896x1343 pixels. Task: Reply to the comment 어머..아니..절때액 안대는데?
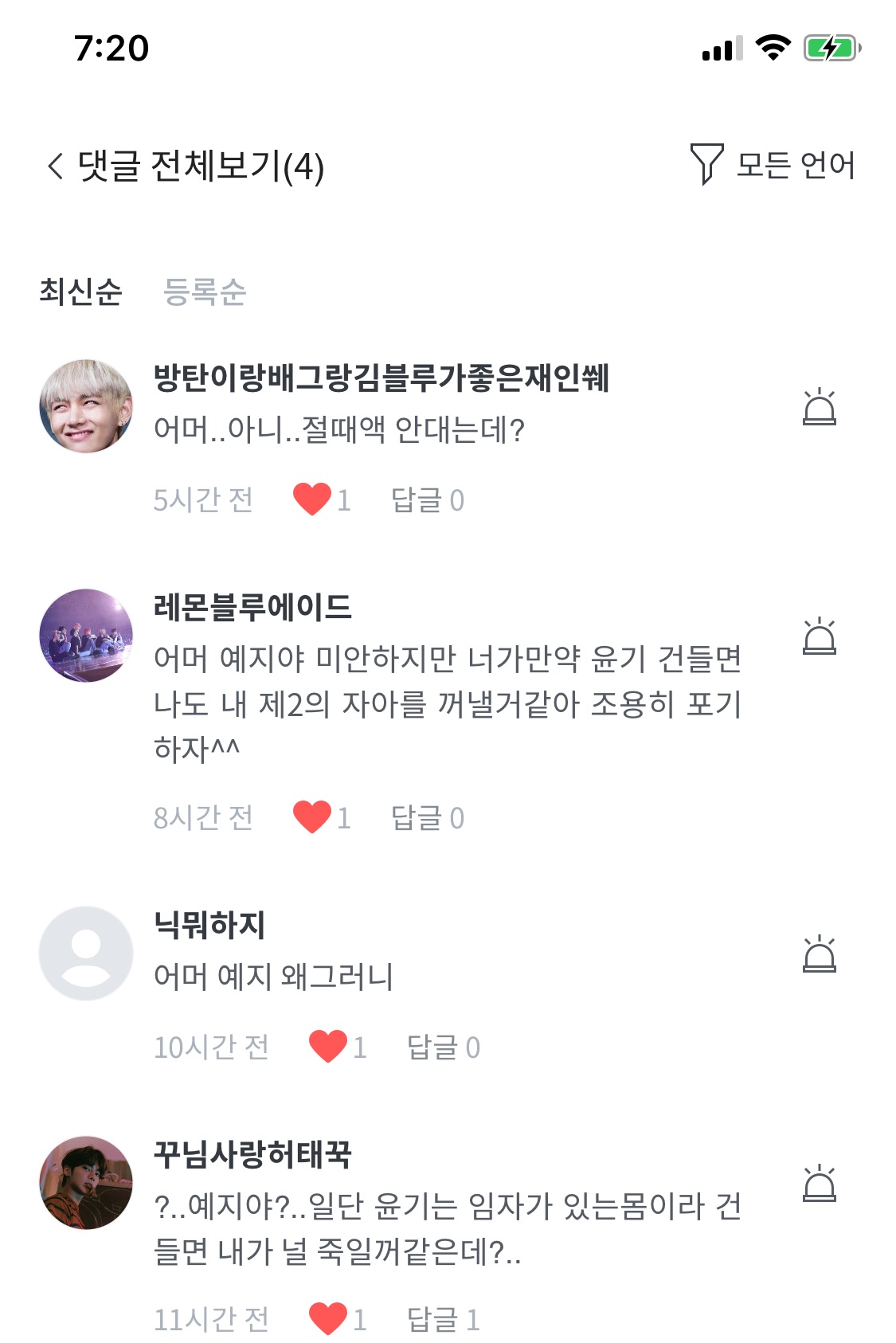tap(427, 499)
